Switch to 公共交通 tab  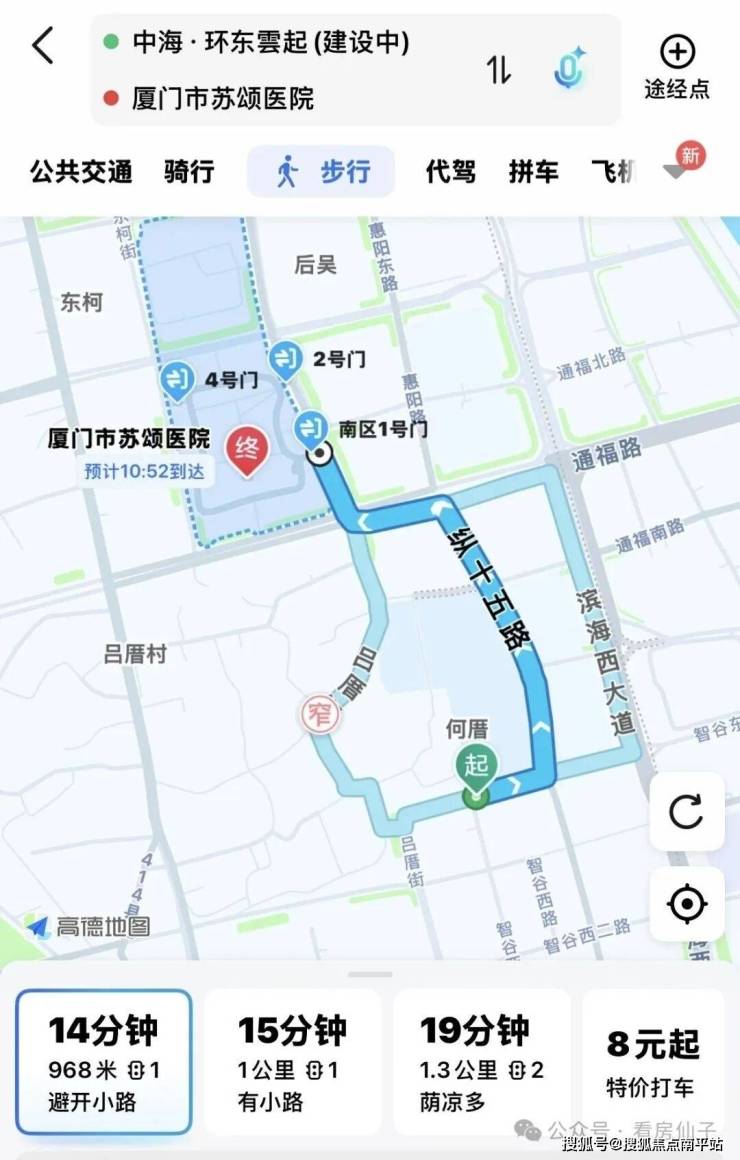(x=81, y=172)
